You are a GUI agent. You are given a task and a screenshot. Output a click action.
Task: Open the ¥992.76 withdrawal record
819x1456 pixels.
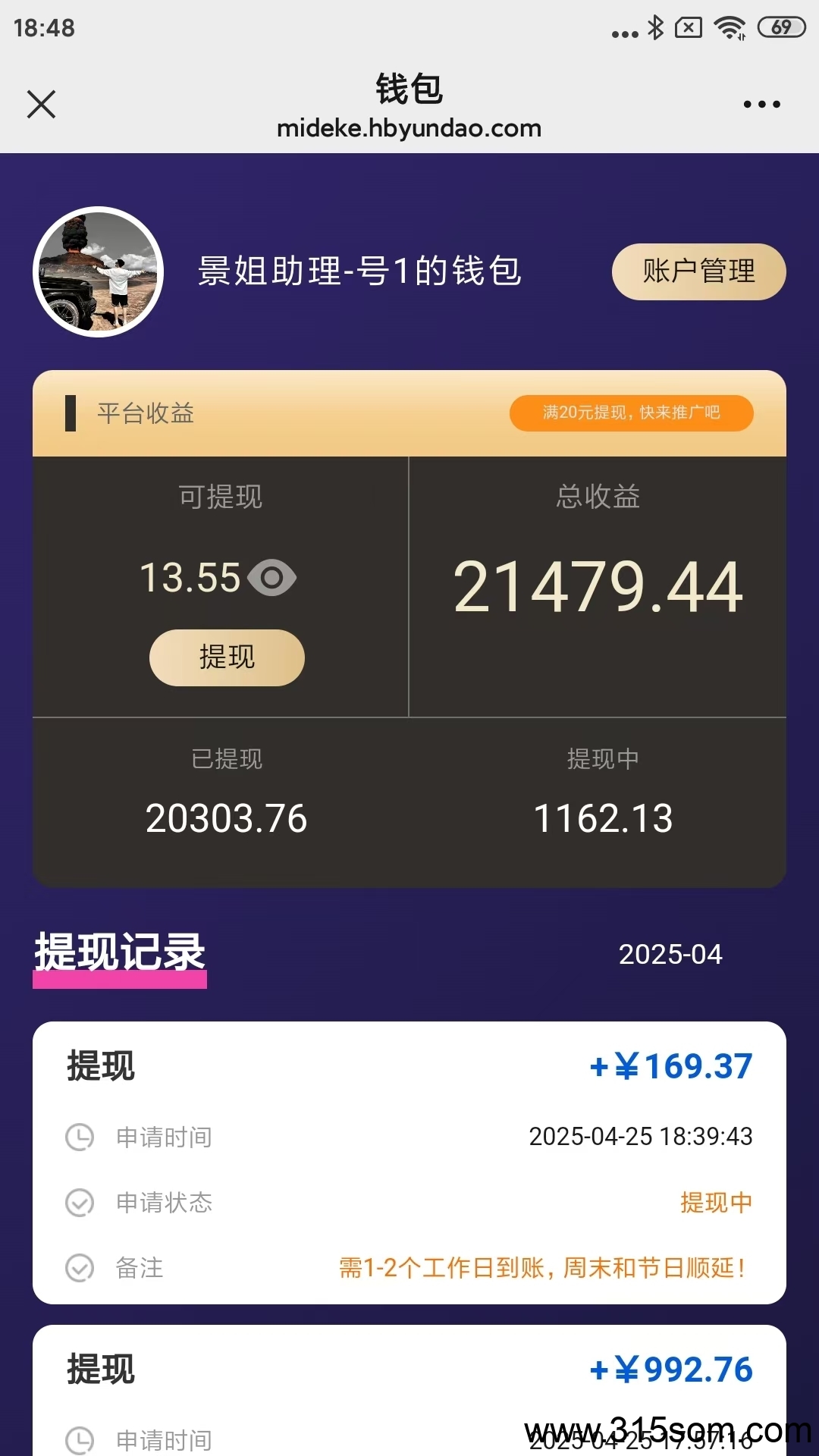pos(409,1390)
